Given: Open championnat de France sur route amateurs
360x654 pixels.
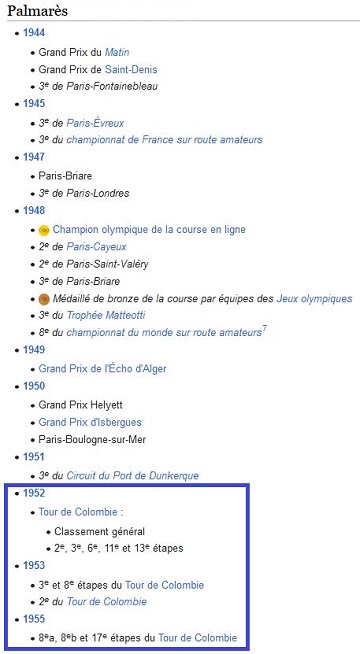Looking at the screenshot, I should point(164,139).
